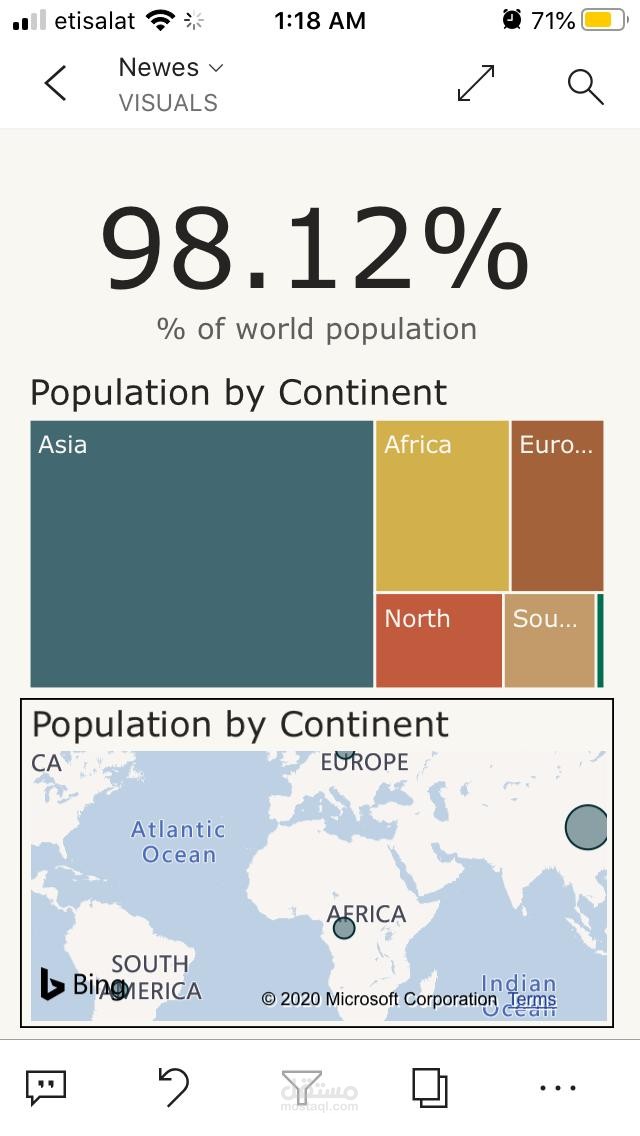640x1136 pixels.
Task: Select the Africa block in the treemap
Action: (x=441, y=505)
